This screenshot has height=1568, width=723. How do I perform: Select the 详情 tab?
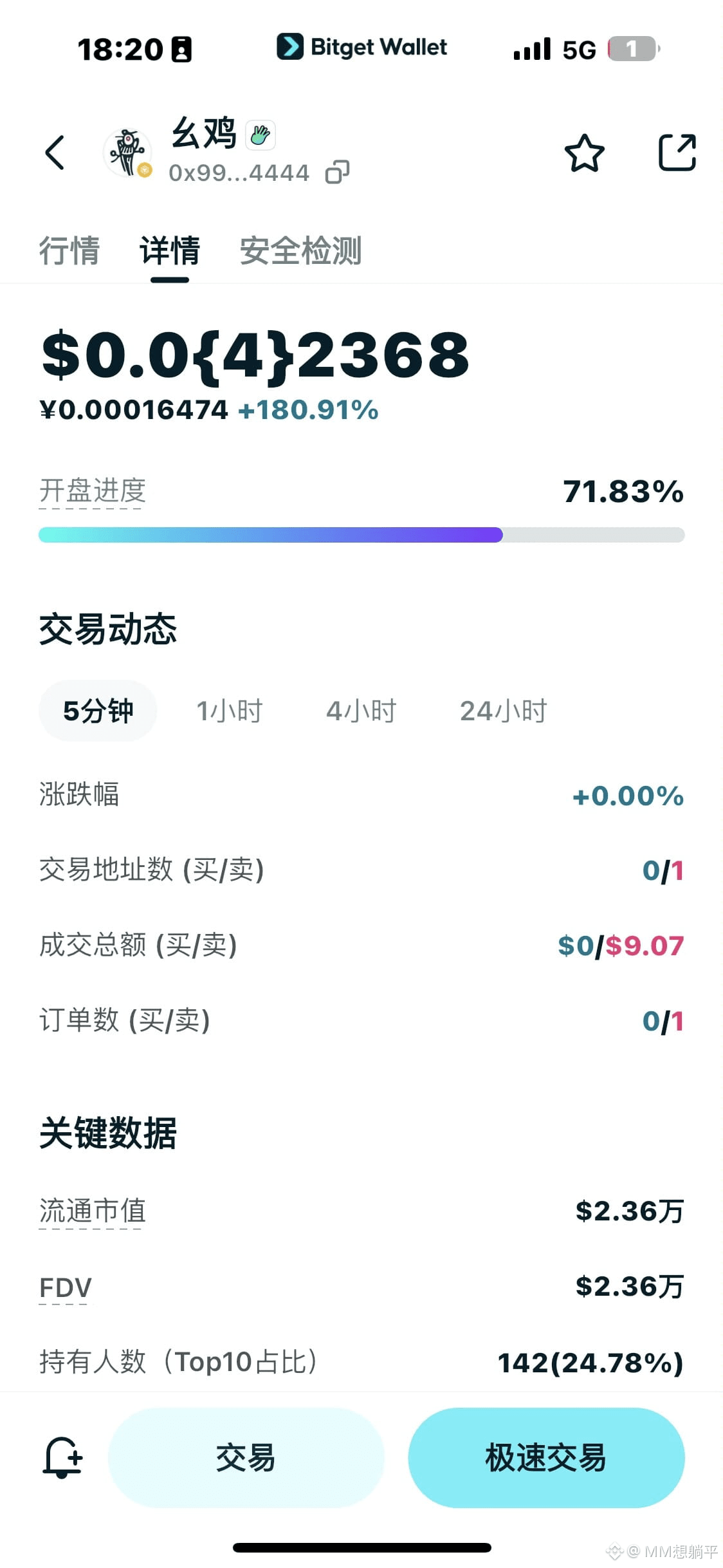[x=170, y=251]
